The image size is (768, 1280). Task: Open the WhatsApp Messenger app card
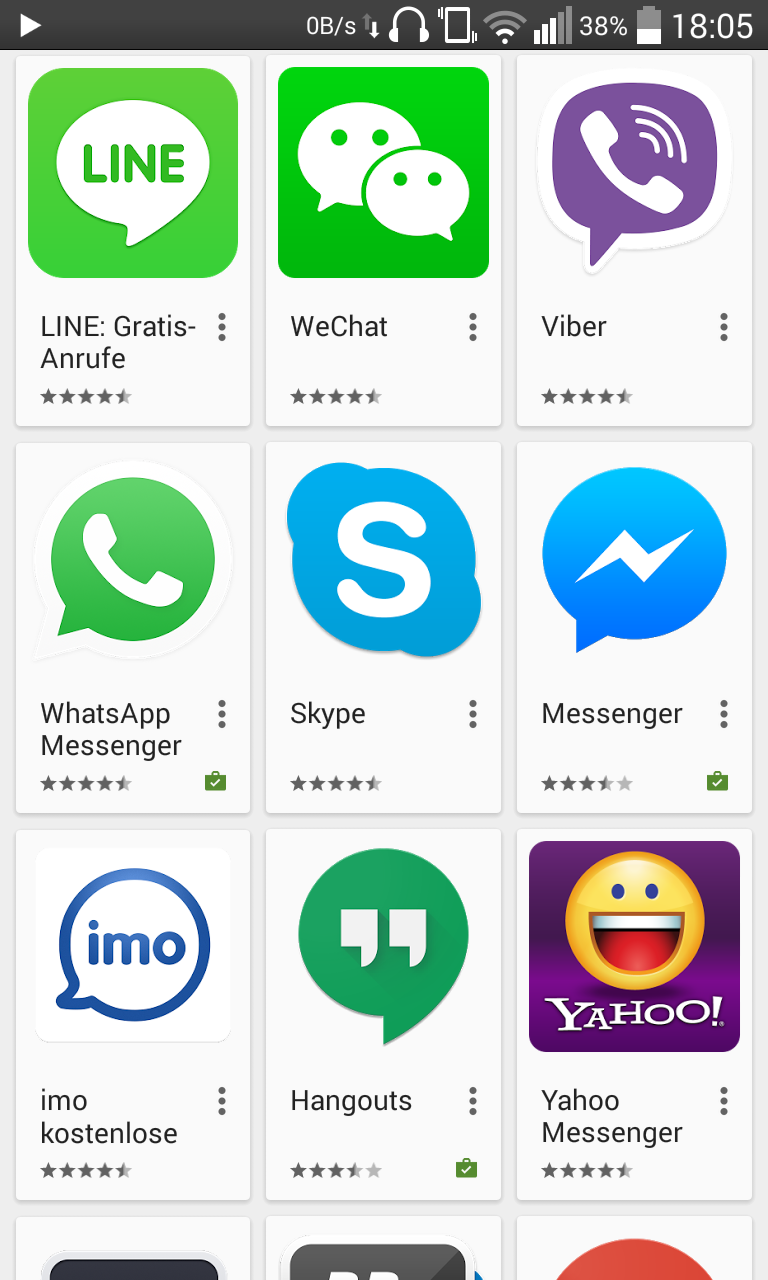[x=133, y=560]
